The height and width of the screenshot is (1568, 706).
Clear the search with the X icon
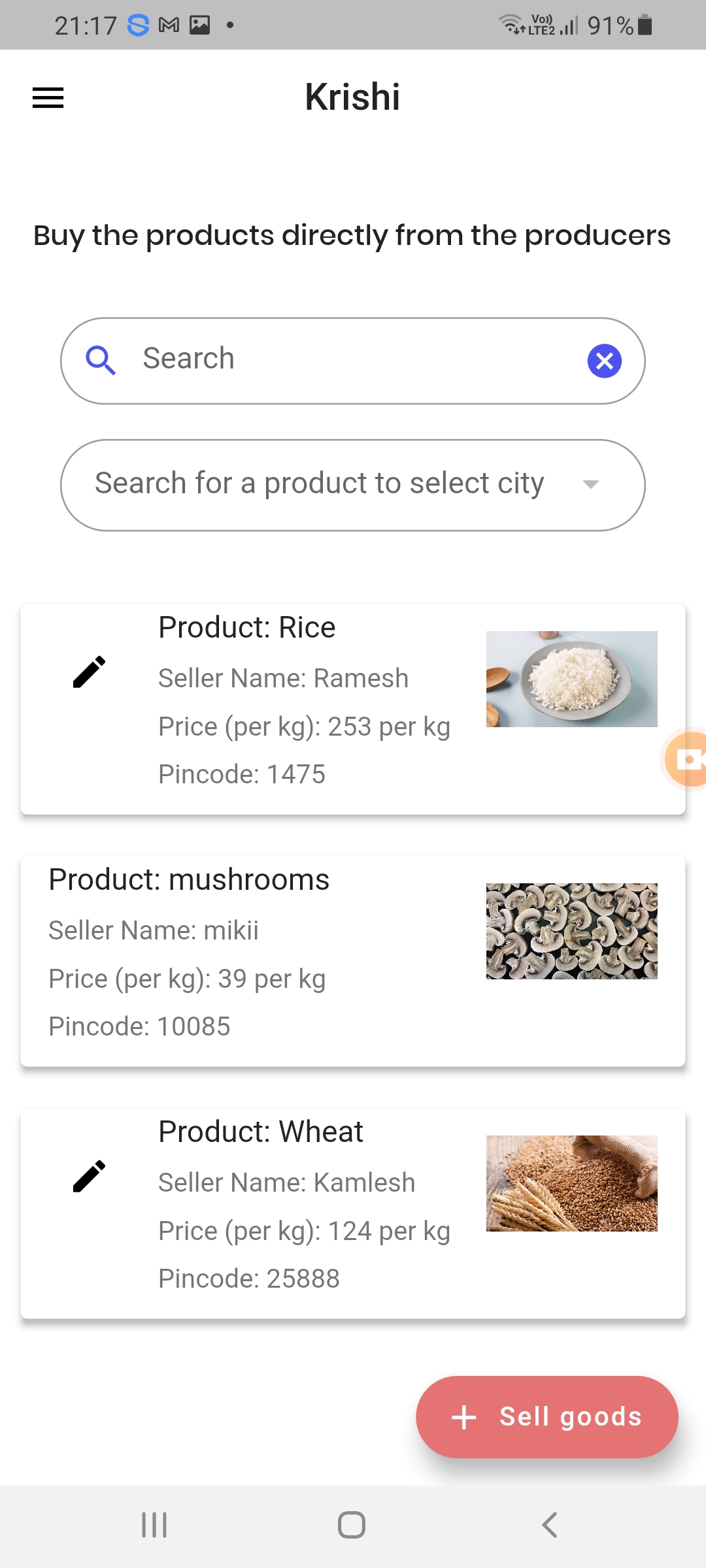click(605, 361)
